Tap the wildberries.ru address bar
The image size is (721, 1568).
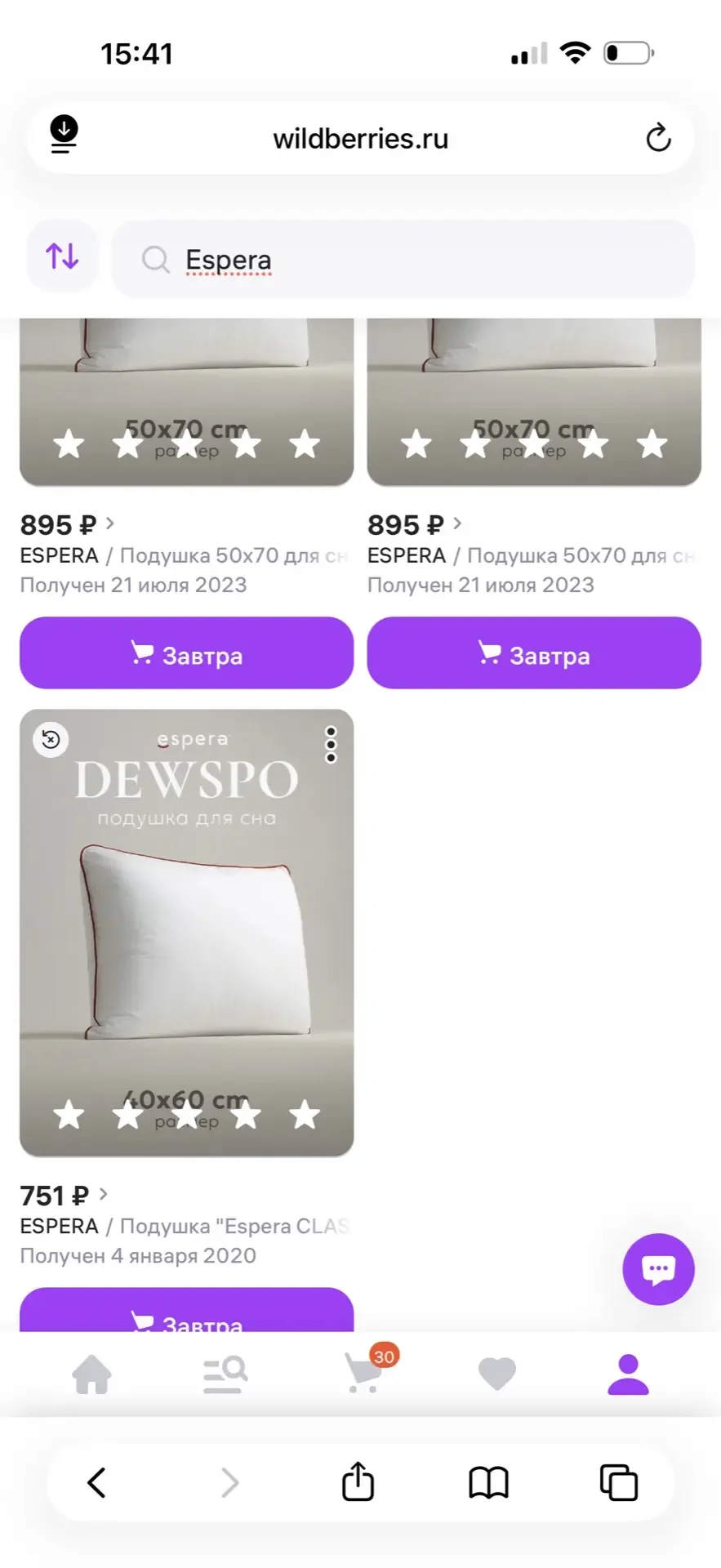pos(360,139)
